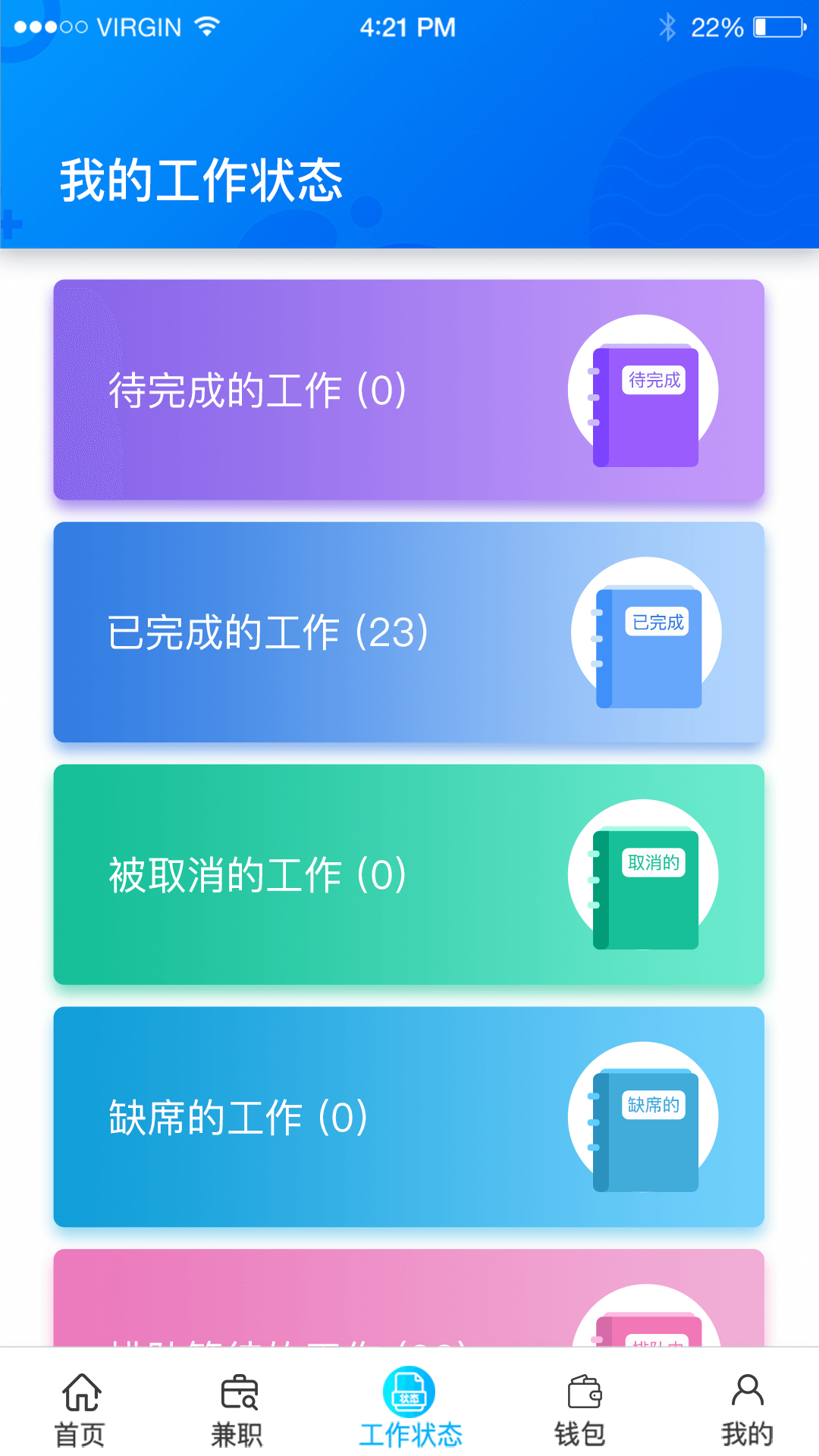Switch to the 我的 tab
This screenshot has width=819, height=1456.
[747, 1408]
